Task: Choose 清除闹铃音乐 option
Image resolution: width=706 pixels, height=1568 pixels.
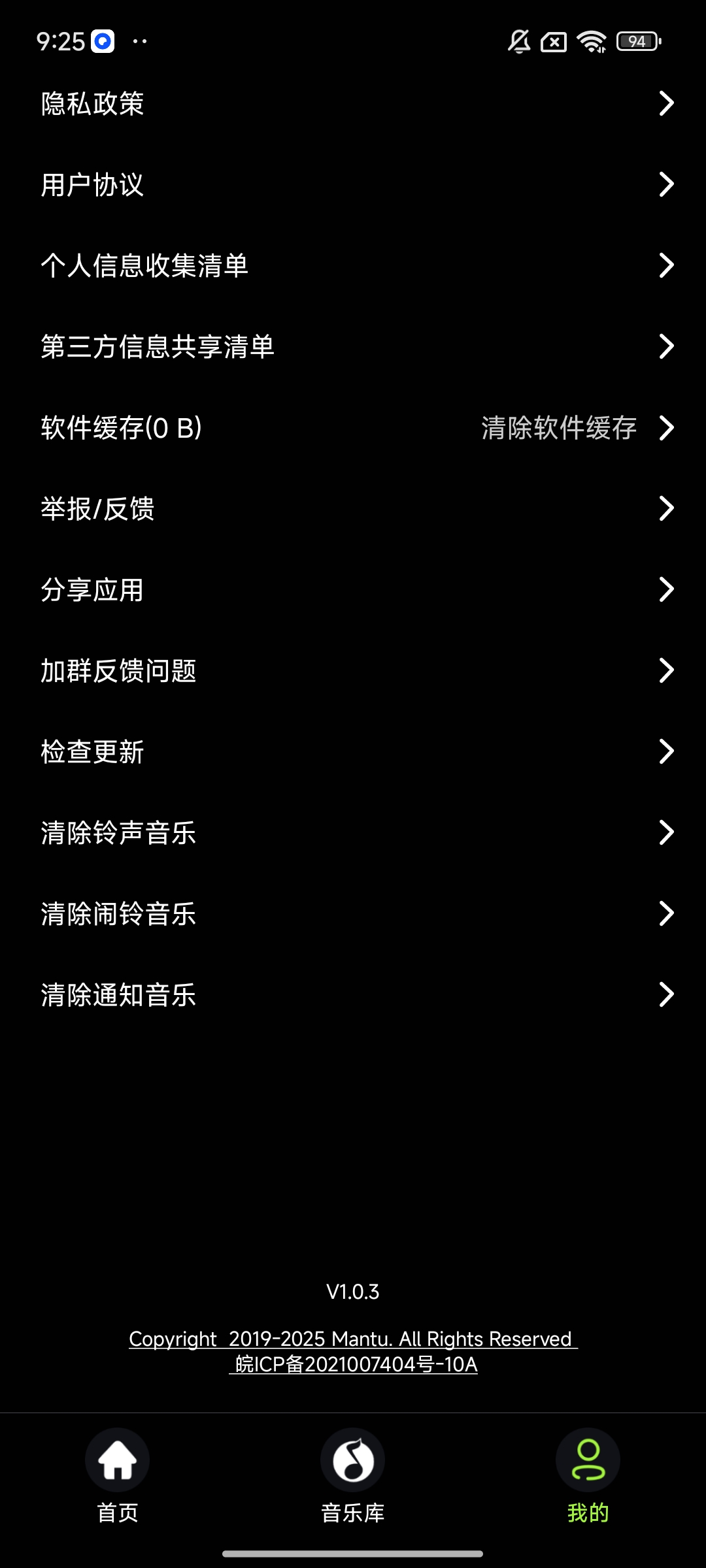Action: (353, 913)
